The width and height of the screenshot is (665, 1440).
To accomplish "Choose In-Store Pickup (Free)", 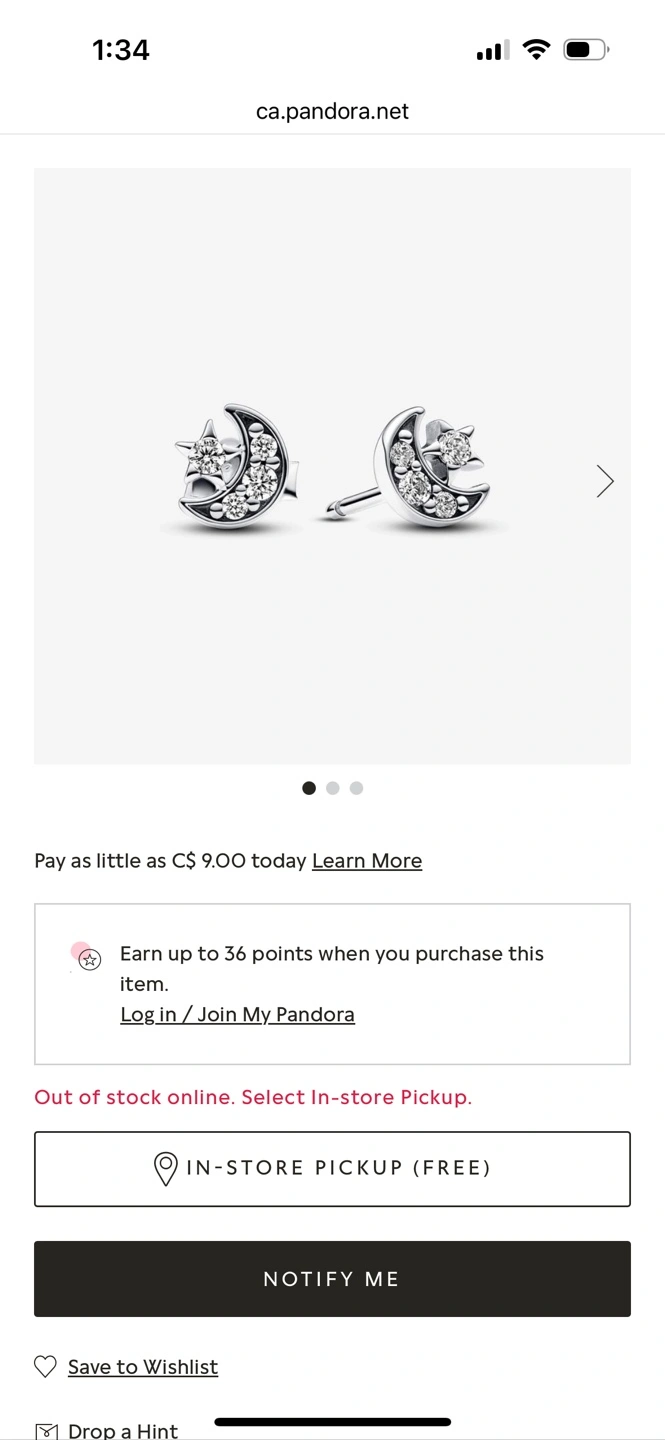I will point(332,1168).
